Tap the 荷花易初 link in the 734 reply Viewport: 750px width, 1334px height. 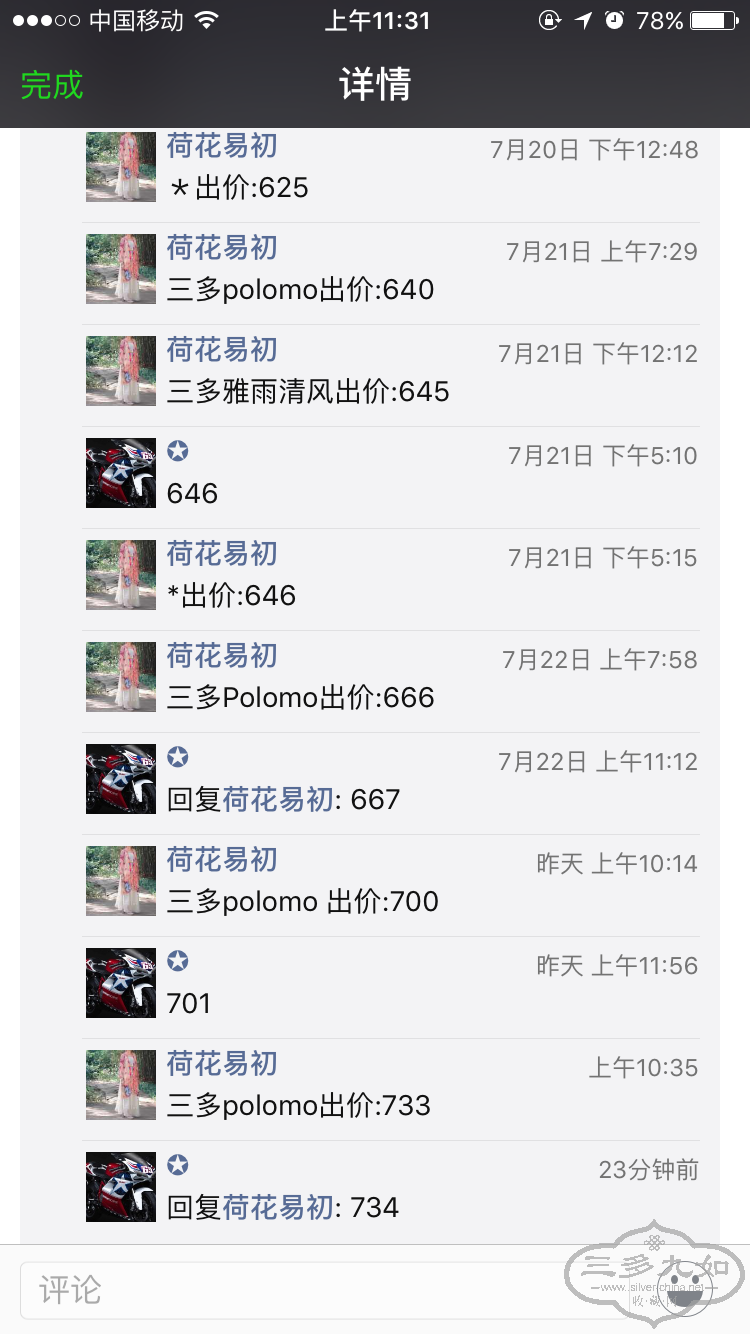click(x=278, y=1208)
